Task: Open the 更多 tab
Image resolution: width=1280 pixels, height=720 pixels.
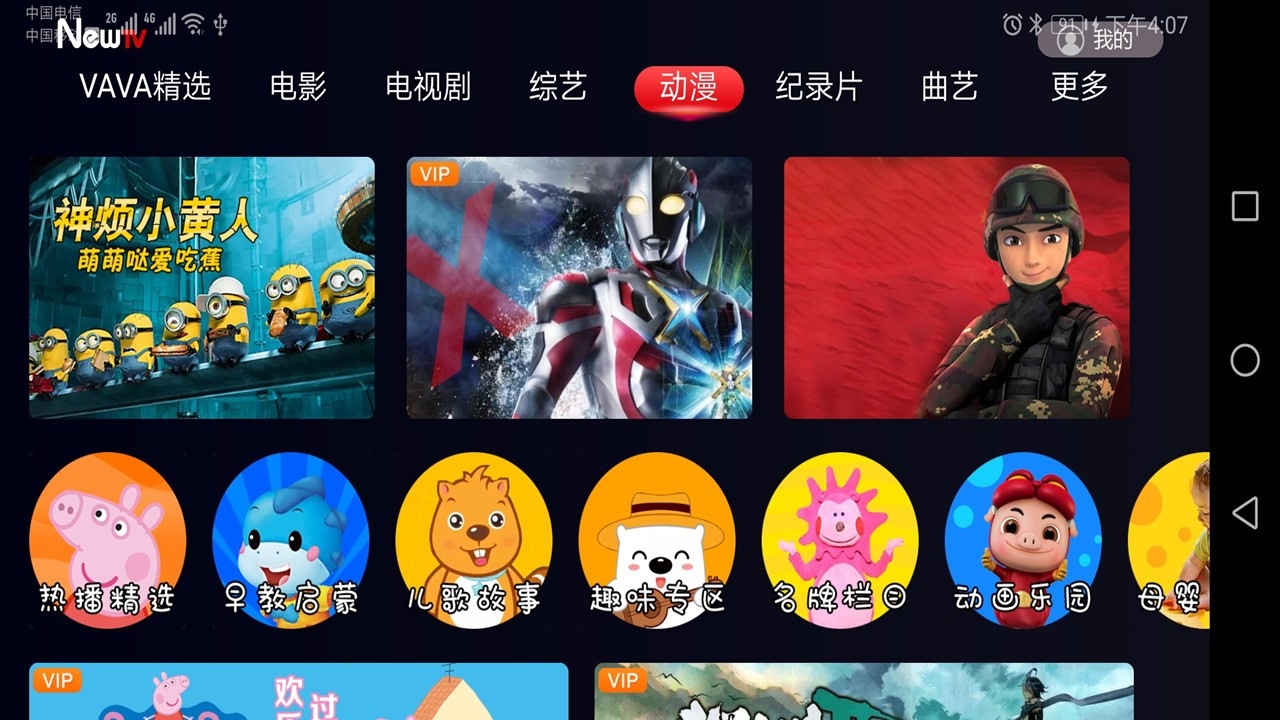Action: [x=1079, y=87]
